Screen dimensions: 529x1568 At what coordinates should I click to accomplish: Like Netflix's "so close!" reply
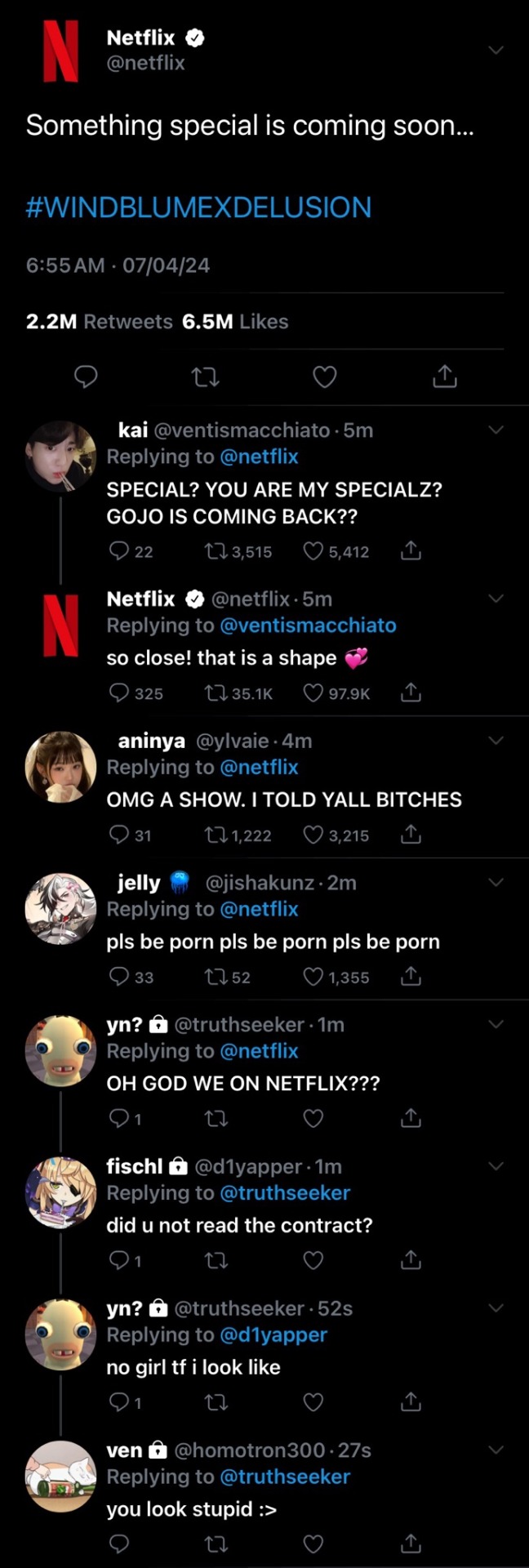pyautogui.click(x=313, y=693)
